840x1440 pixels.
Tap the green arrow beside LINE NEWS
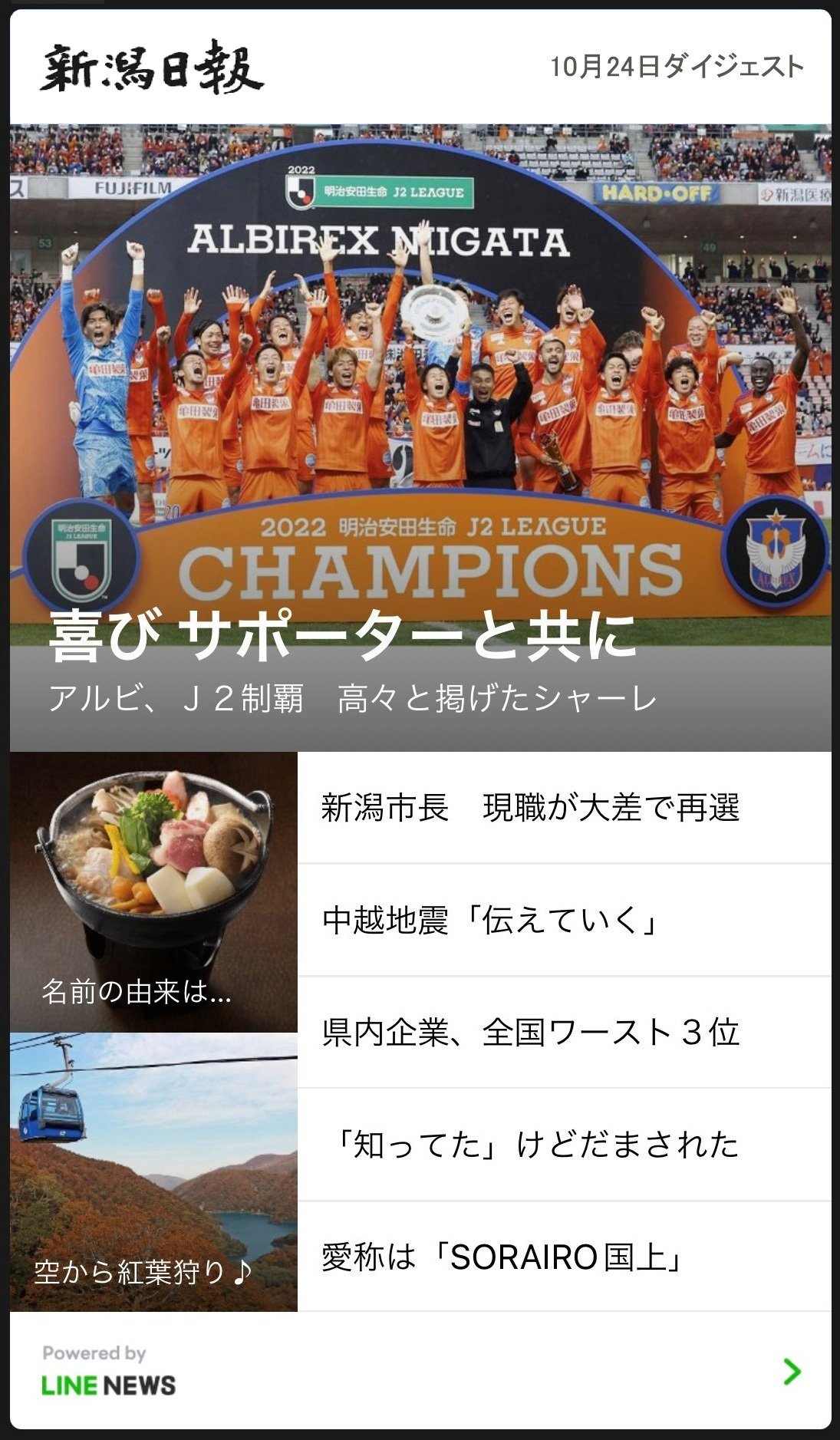792,1370
